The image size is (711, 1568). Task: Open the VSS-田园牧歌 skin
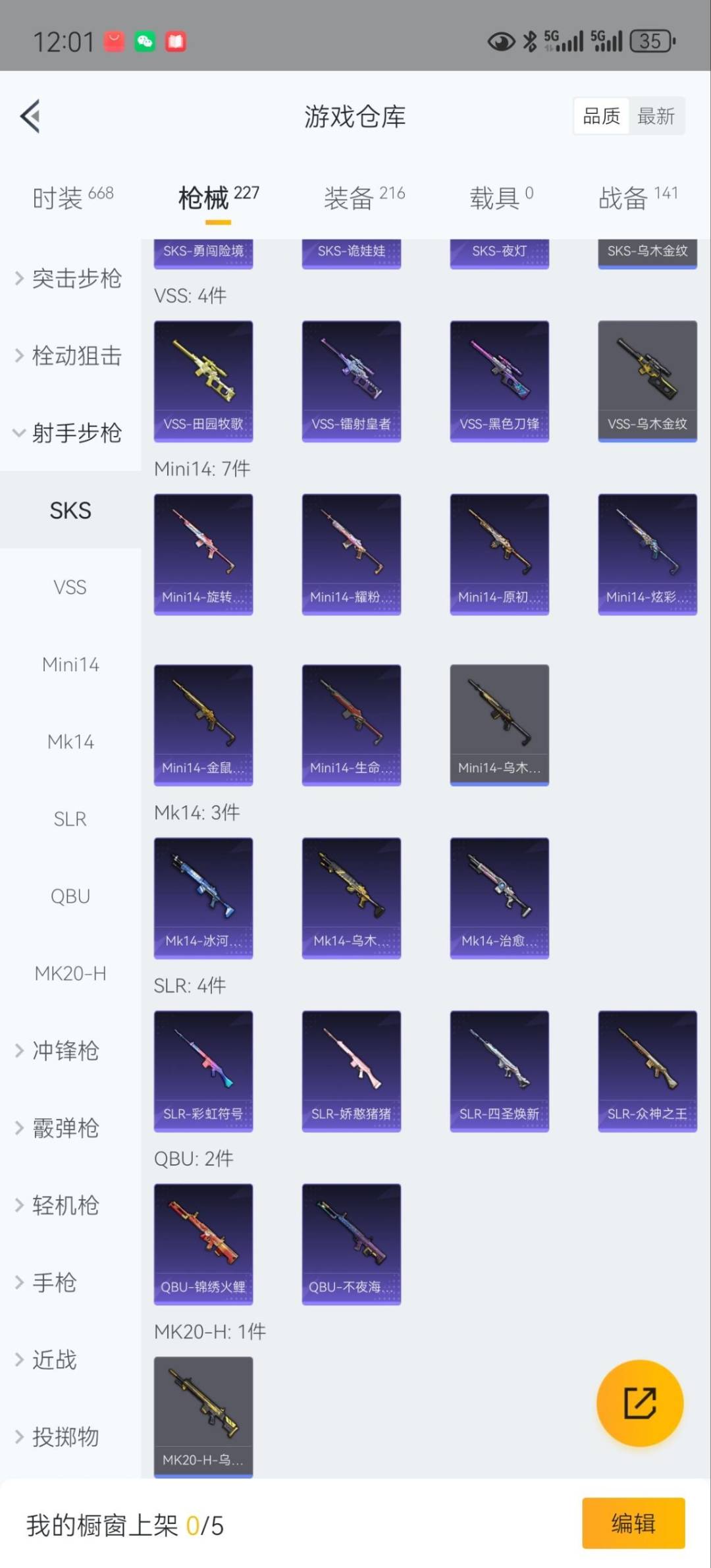(x=203, y=381)
